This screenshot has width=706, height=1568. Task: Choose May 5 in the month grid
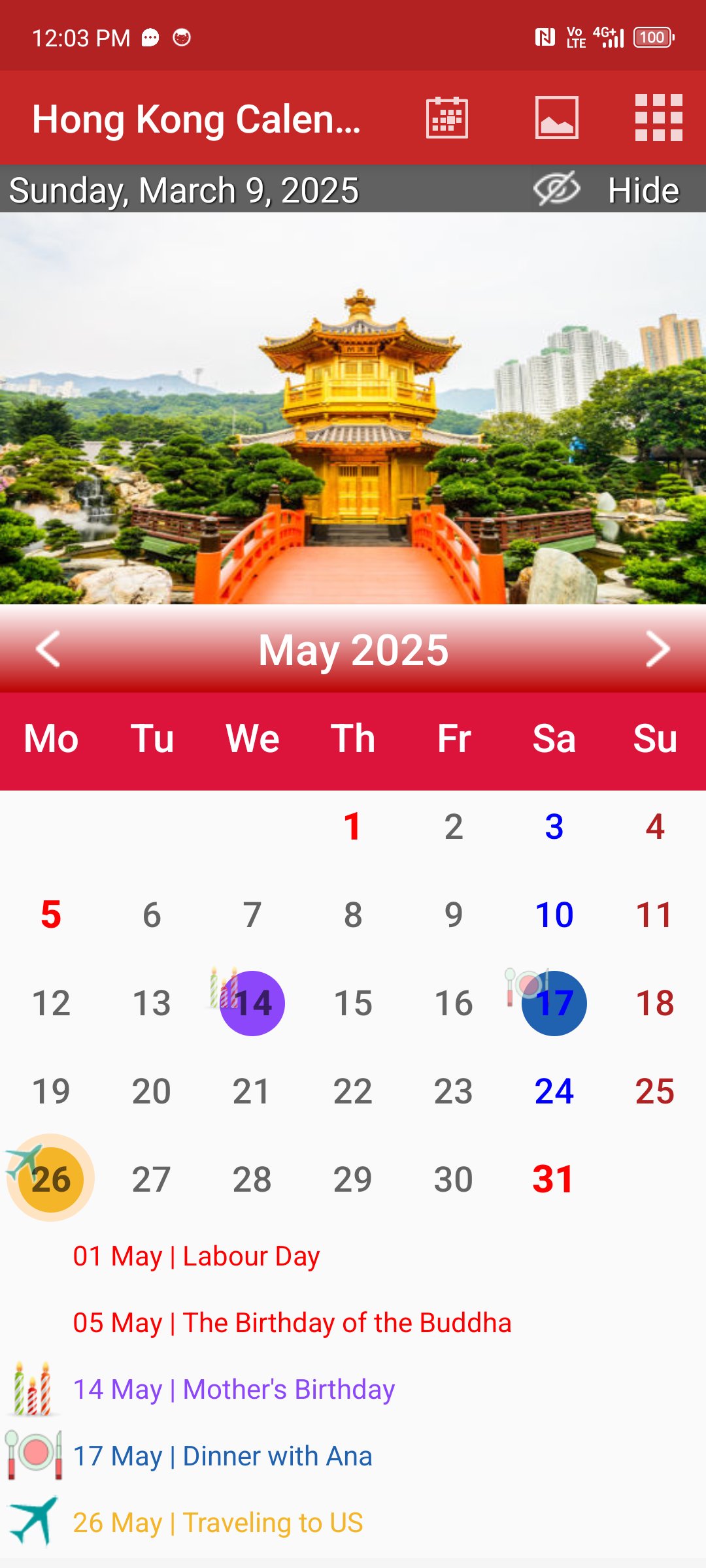tap(51, 915)
